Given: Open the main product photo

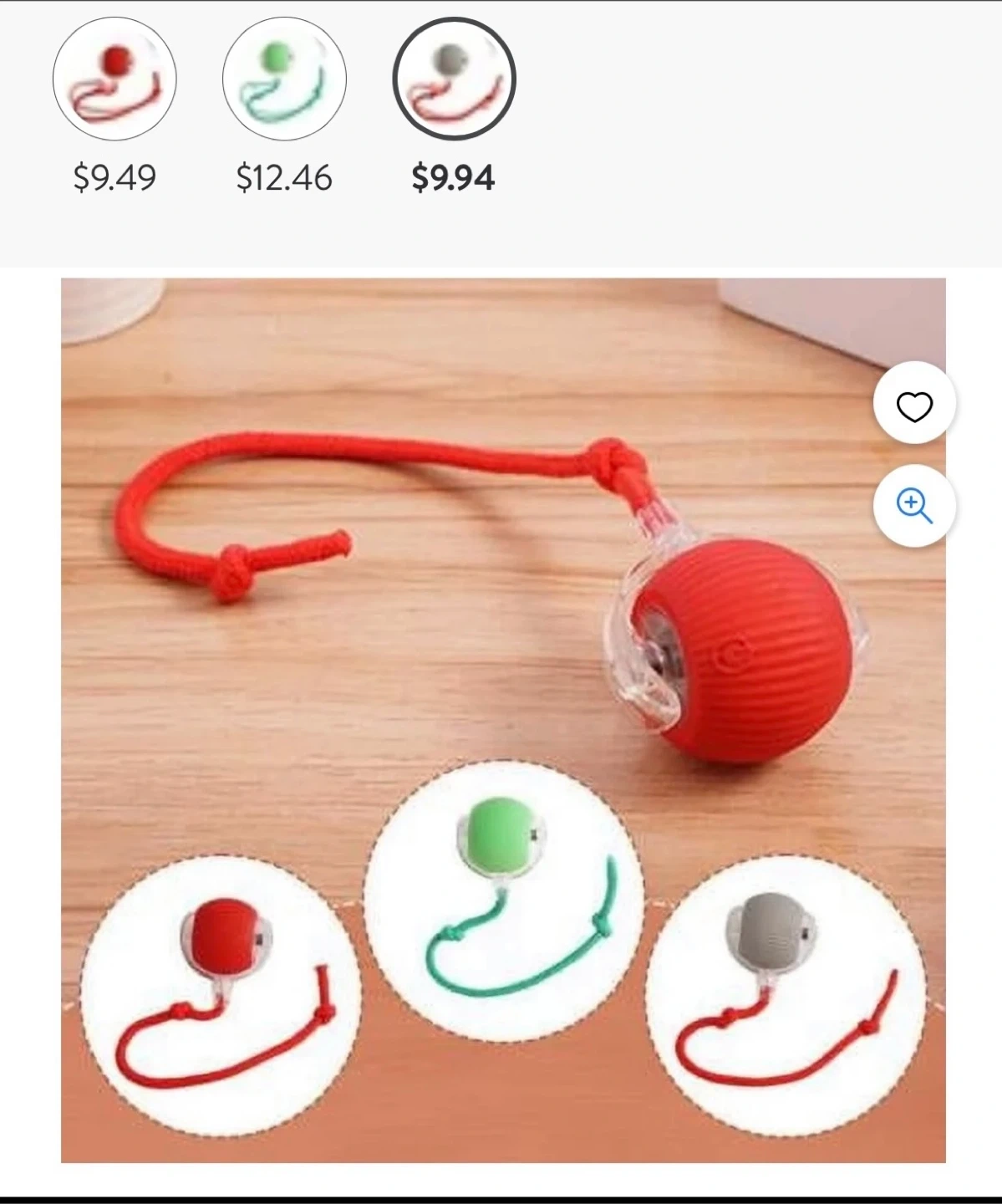Looking at the screenshot, I should (x=503, y=720).
